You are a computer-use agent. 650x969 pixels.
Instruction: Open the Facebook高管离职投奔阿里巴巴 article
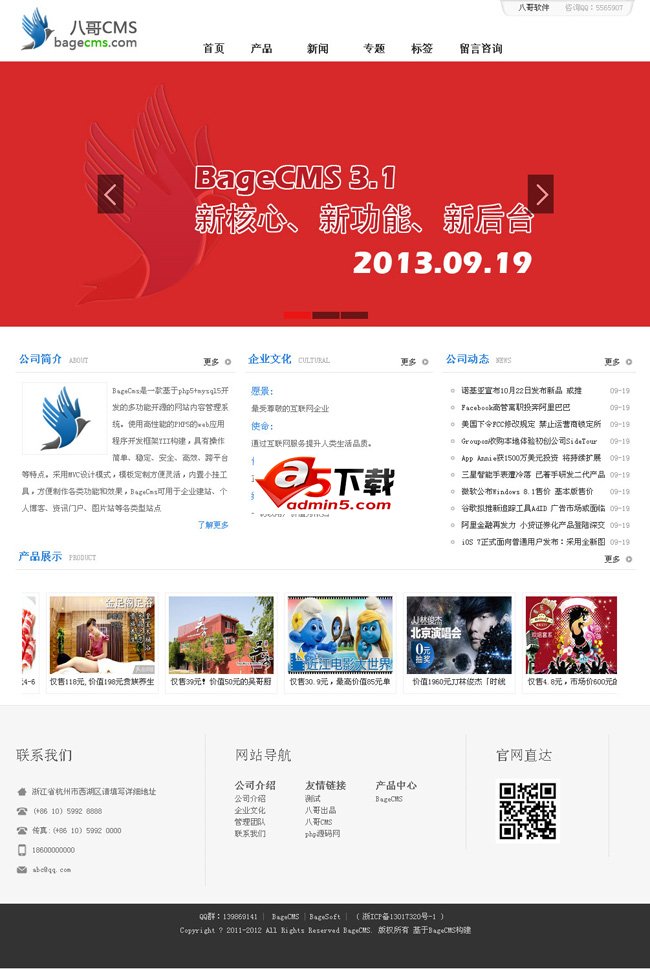click(515, 407)
